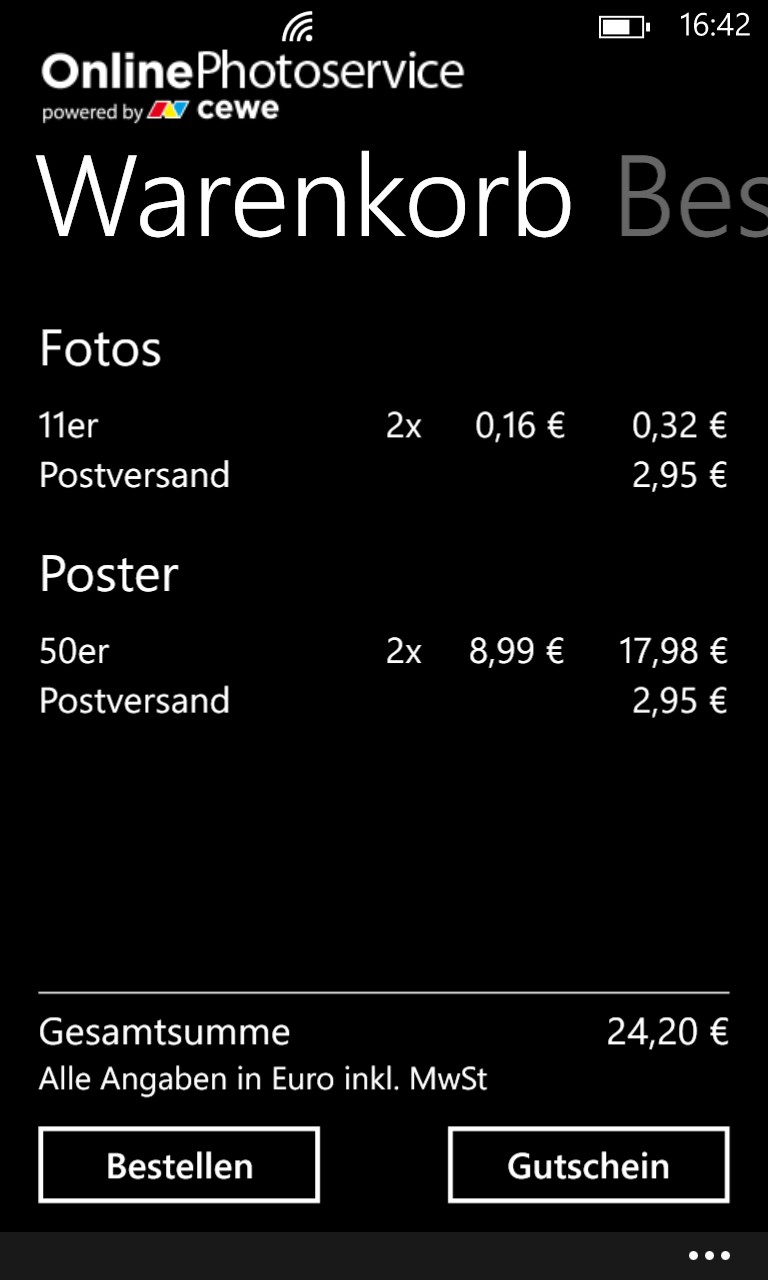This screenshot has height=1280, width=768.
Task: Tap the Bestellen button
Action: [x=179, y=1164]
